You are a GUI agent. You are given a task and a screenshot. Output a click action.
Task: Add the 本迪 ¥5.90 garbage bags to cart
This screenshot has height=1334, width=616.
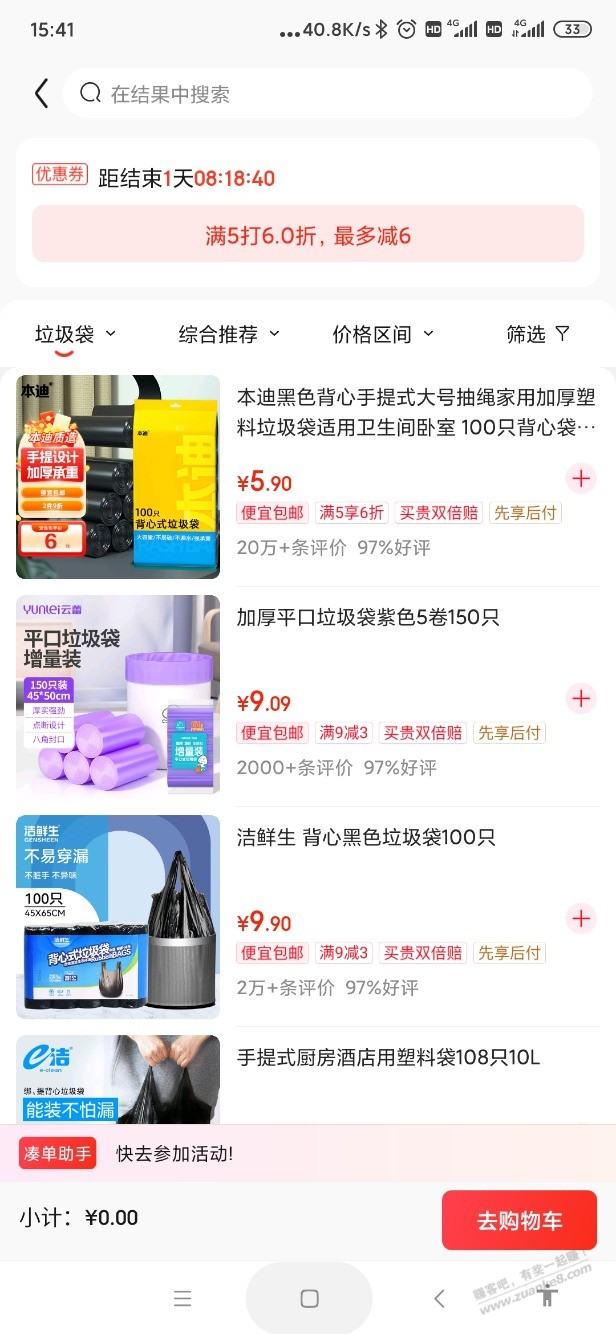point(581,478)
